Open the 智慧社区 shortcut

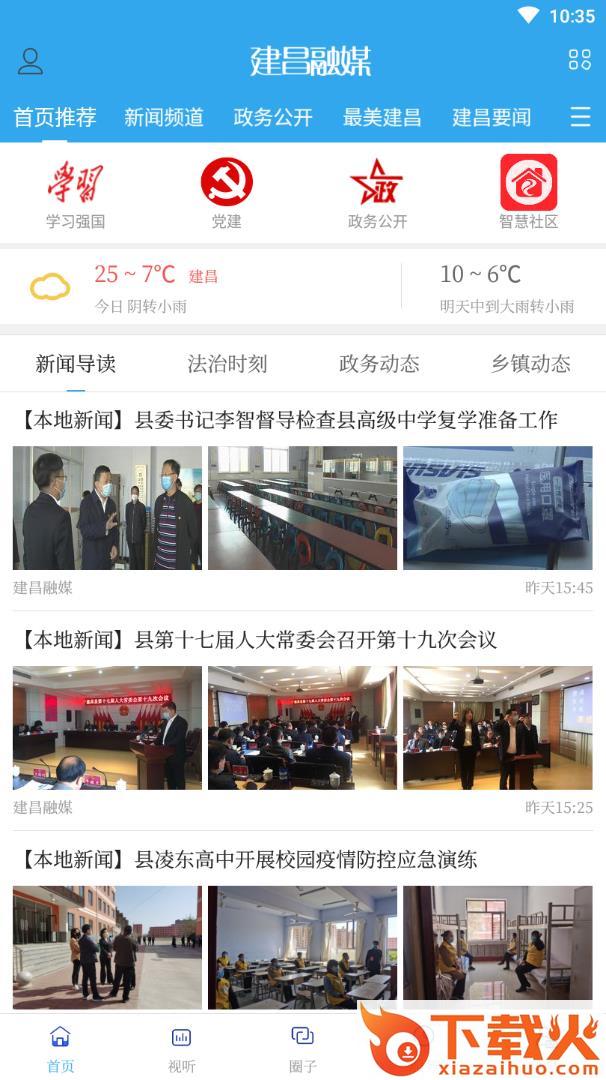coord(528,193)
